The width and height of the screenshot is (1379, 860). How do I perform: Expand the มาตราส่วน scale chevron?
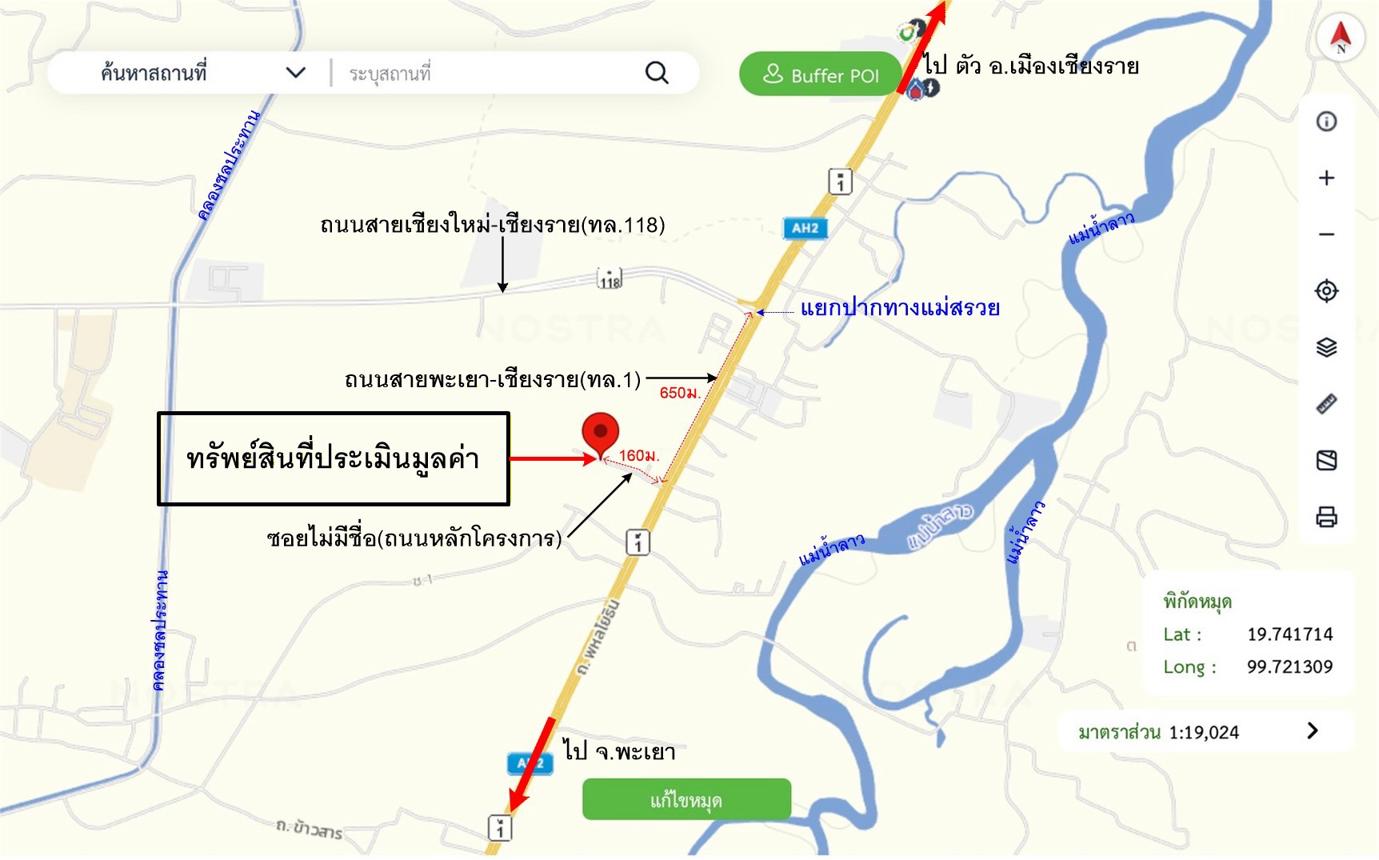pyautogui.click(x=1312, y=731)
